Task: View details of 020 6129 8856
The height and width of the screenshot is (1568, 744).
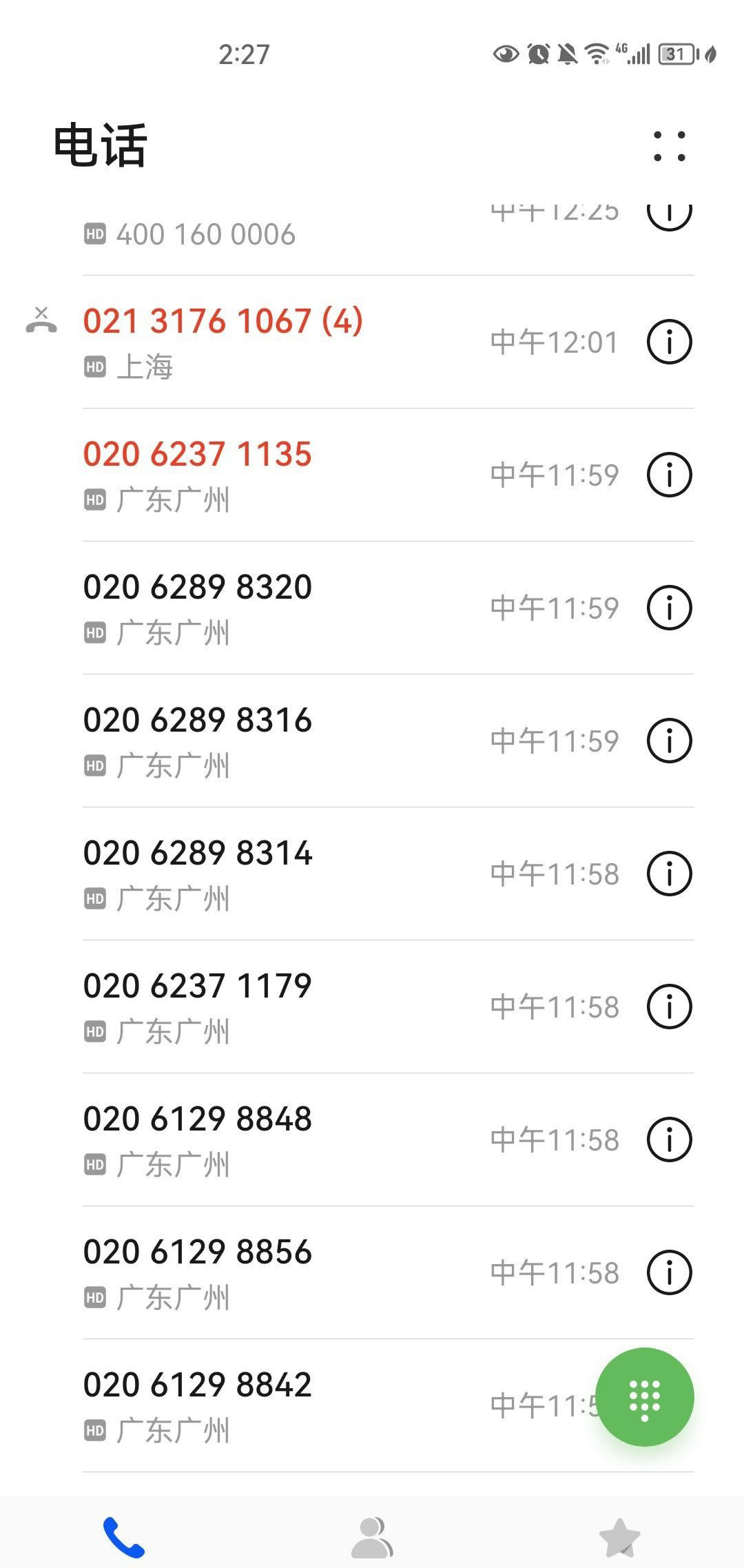Action: pyautogui.click(x=669, y=1272)
